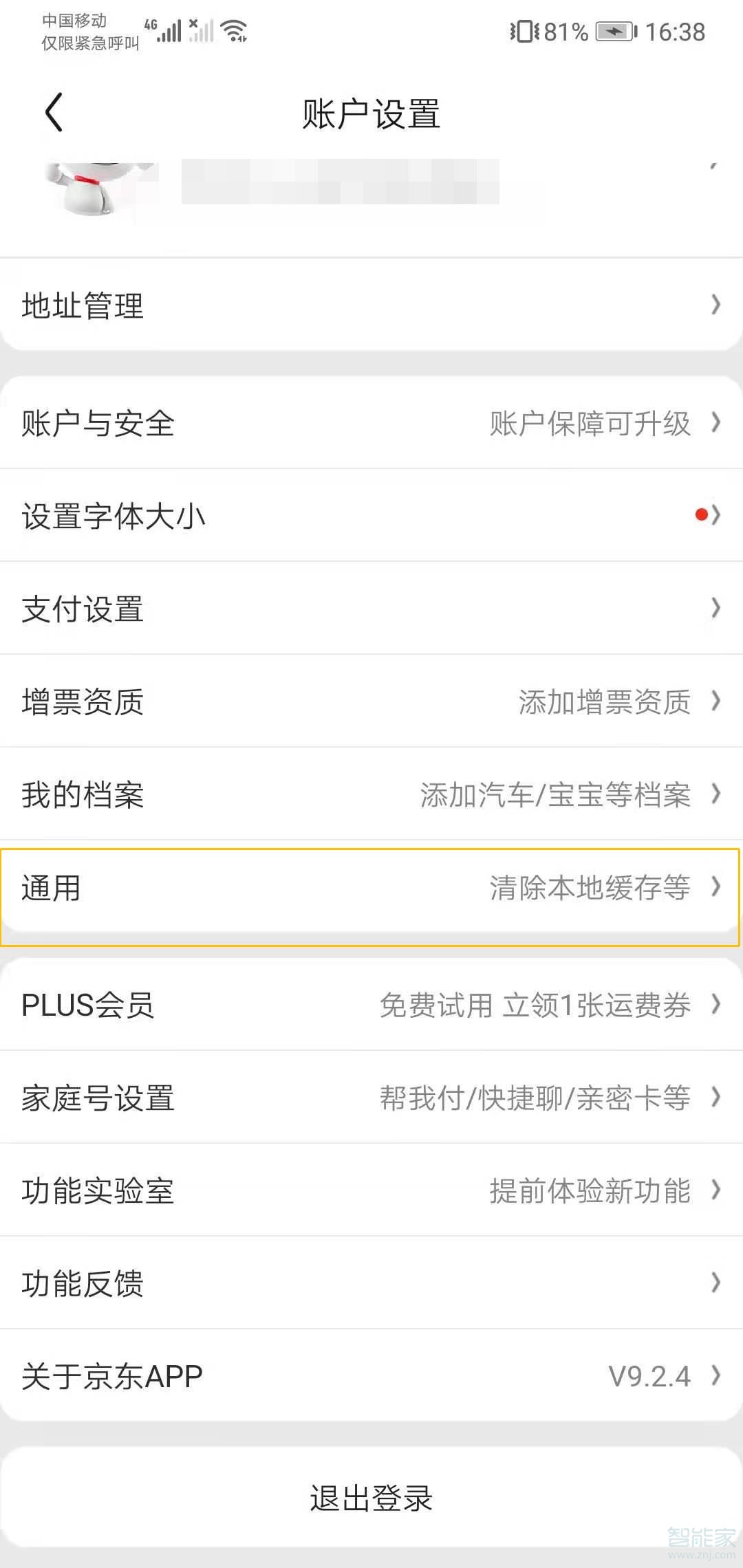Open 我的档案

pyautogui.click(x=371, y=794)
